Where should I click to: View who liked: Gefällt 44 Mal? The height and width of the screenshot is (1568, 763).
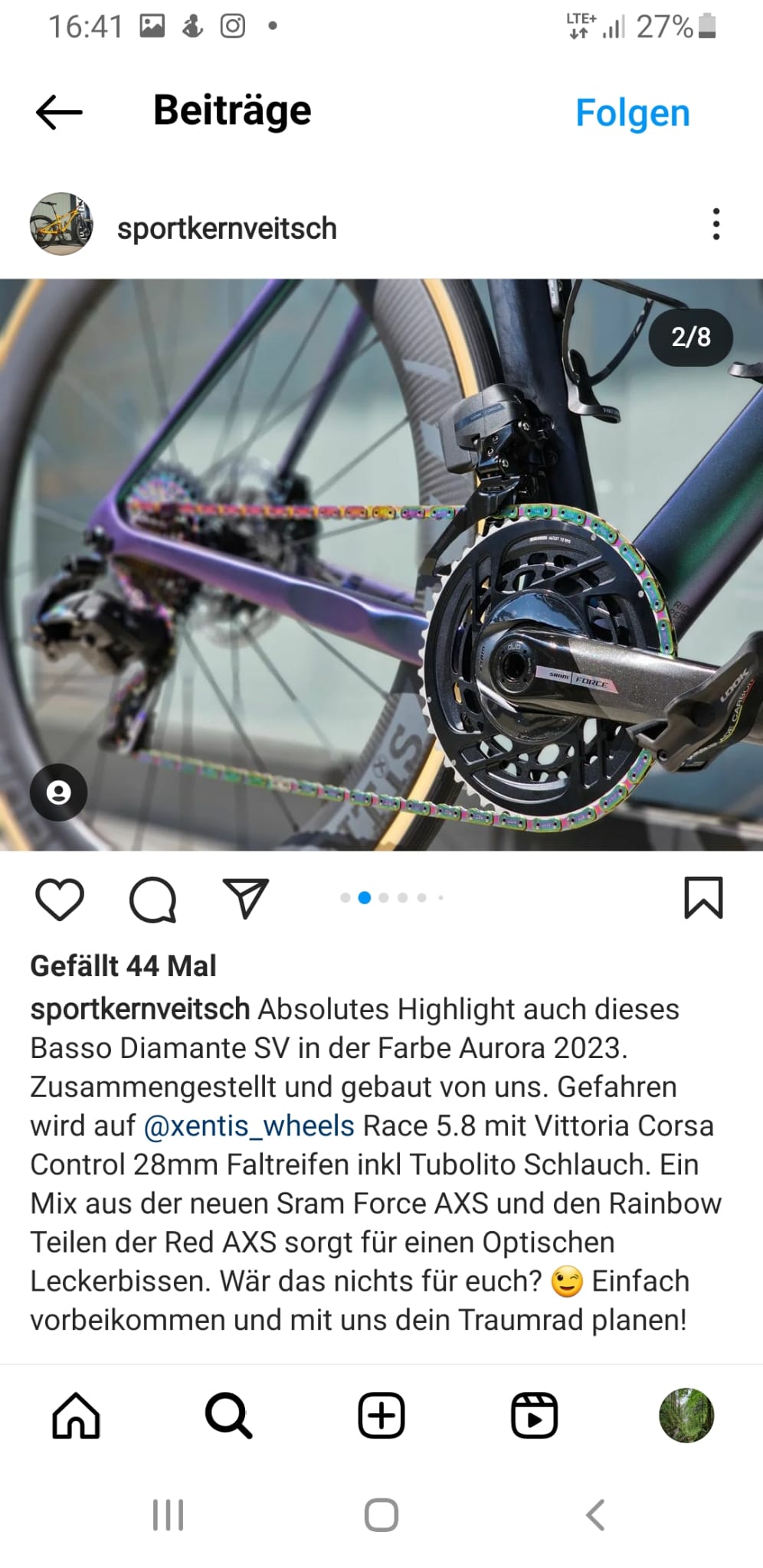point(123,966)
